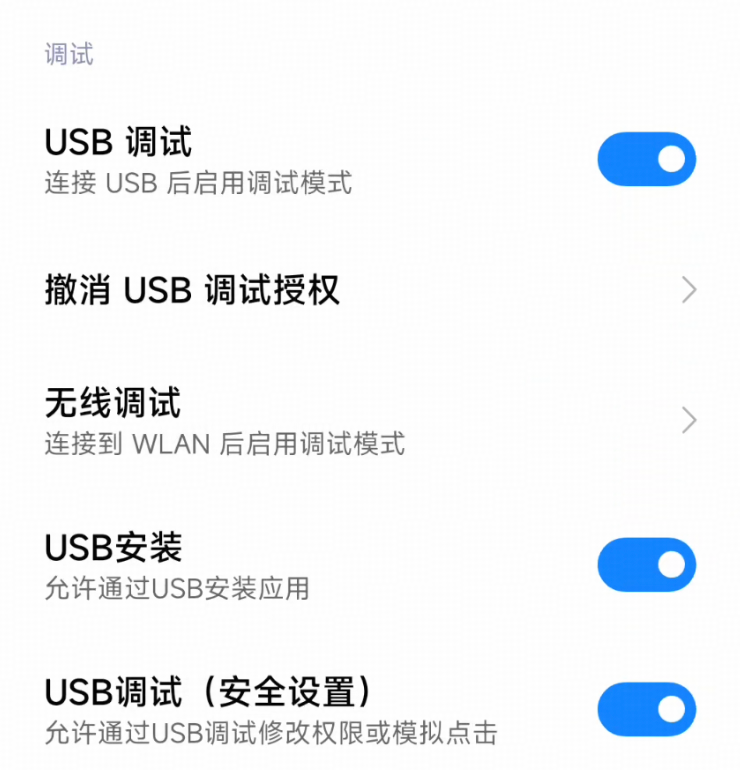Screen dimensions: 740x770
Task: Tap the 撤销 USB 调试授权 option
Action: (x=300, y=290)
